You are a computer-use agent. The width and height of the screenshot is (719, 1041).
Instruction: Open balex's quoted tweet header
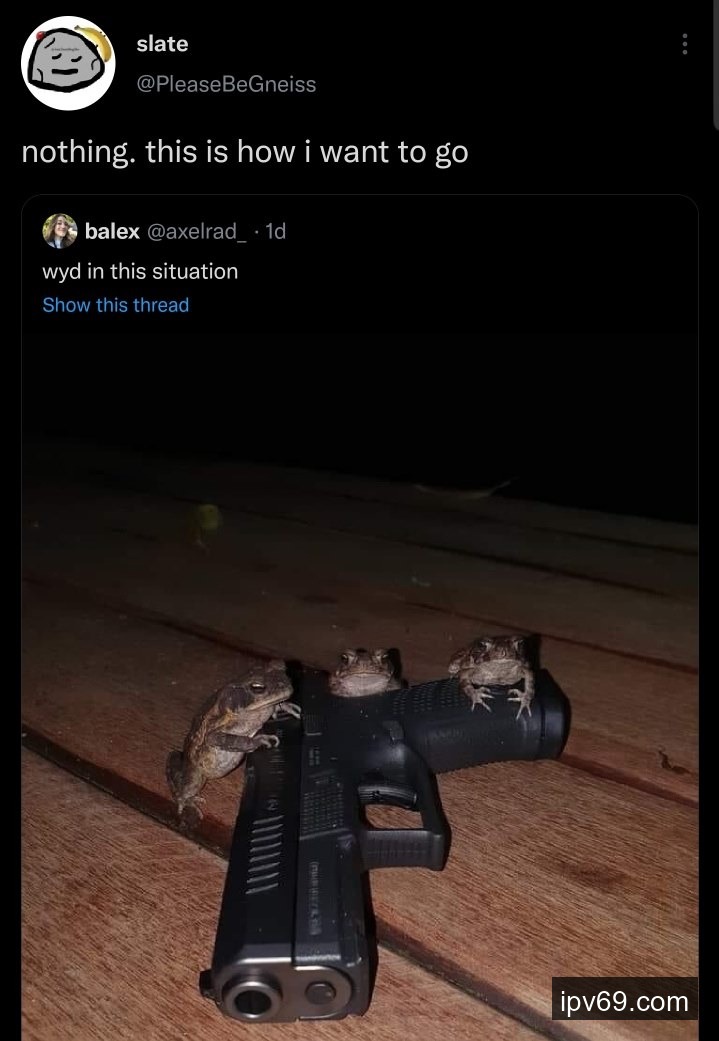tap(164, 231)
